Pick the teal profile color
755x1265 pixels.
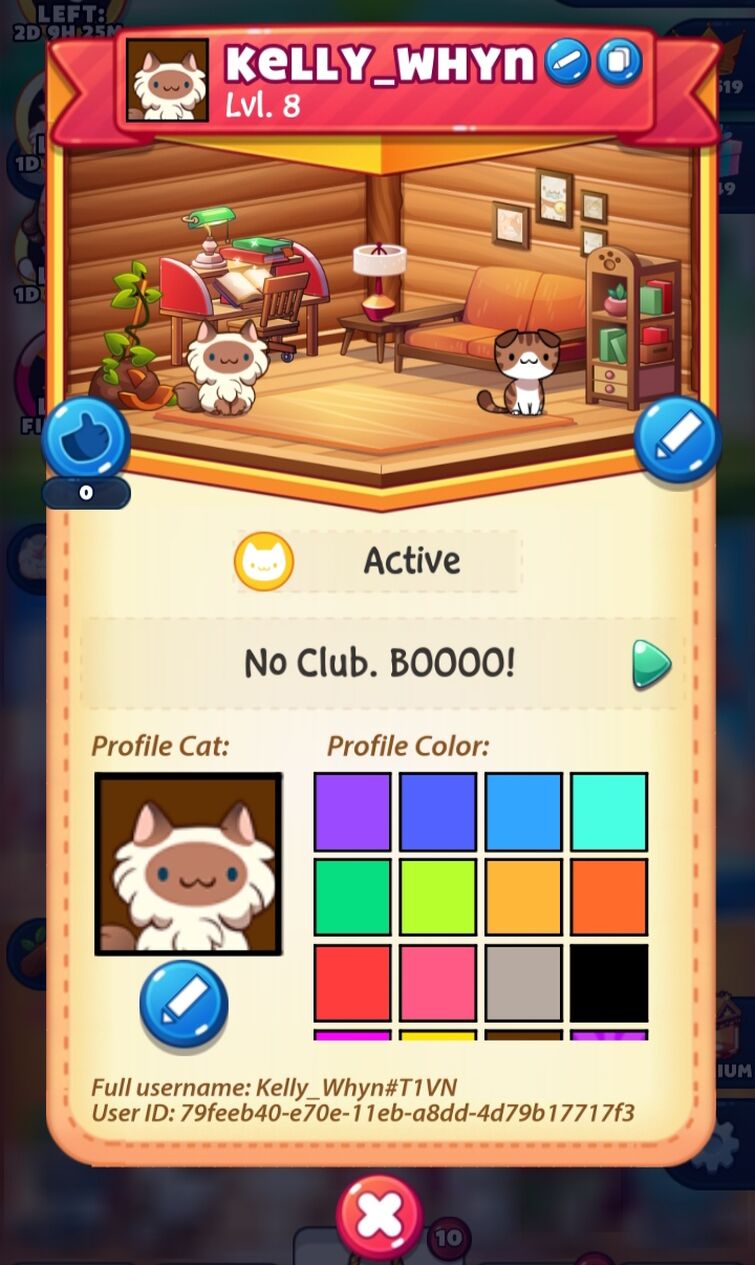[609, 808]
